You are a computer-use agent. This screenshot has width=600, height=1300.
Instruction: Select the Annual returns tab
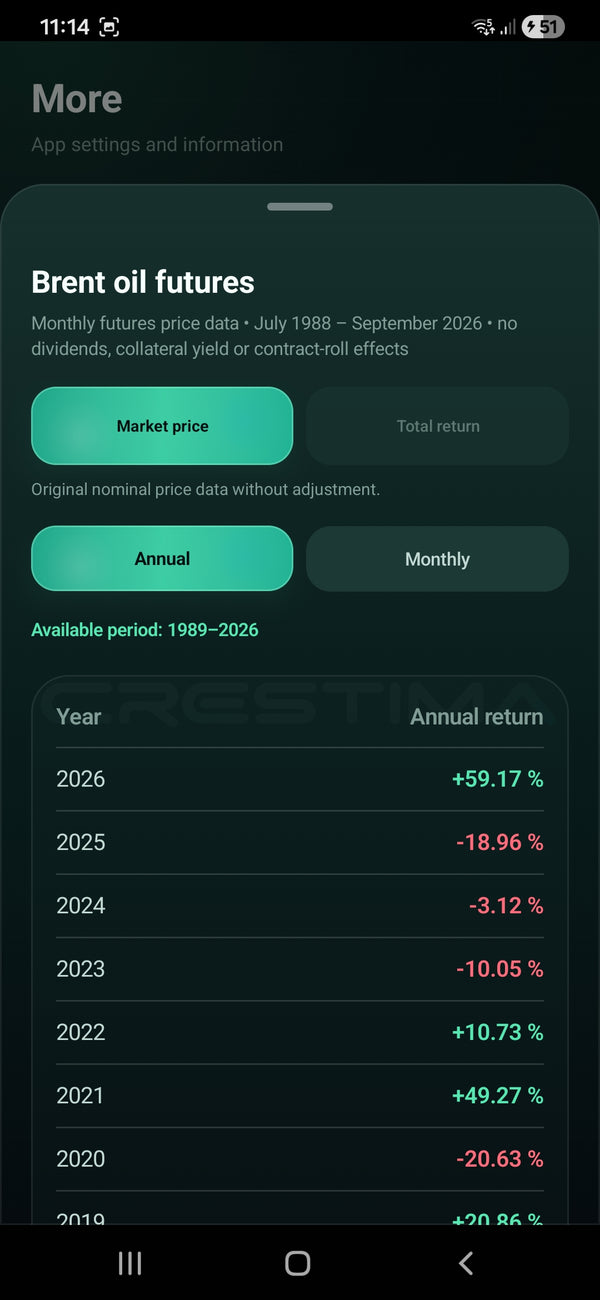coord(162,559)
